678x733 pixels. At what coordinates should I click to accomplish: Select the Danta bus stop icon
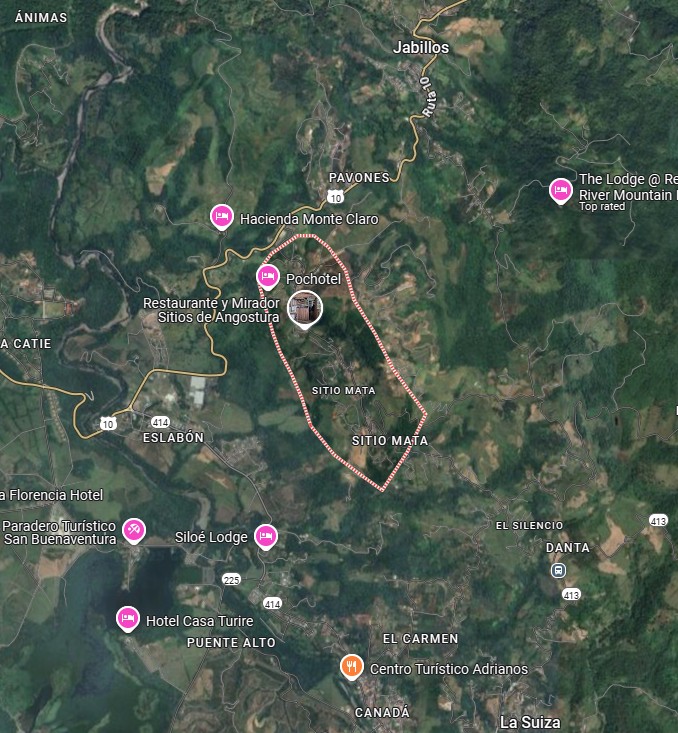558,570
